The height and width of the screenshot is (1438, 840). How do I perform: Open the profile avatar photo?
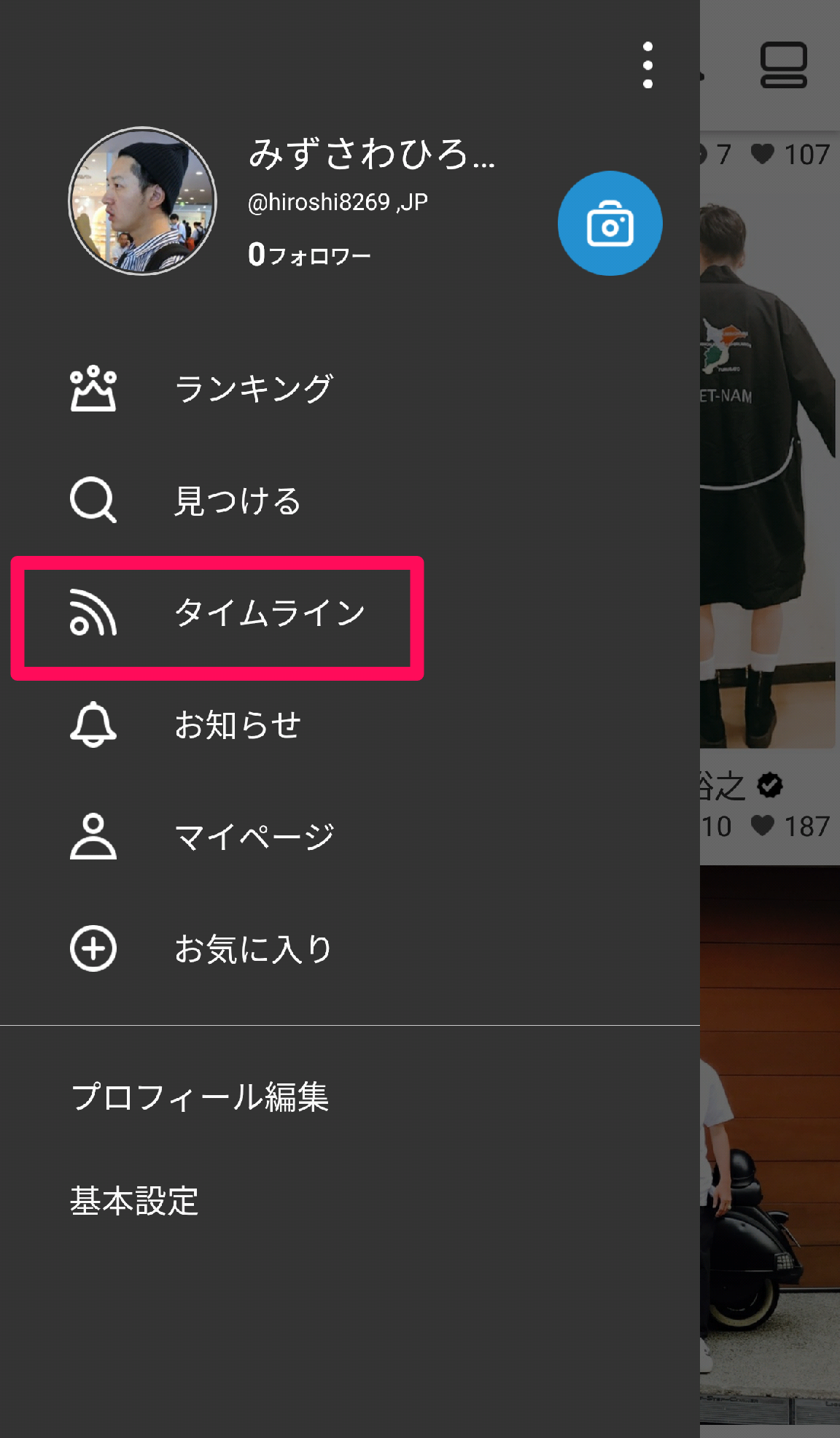coord(143,201)
